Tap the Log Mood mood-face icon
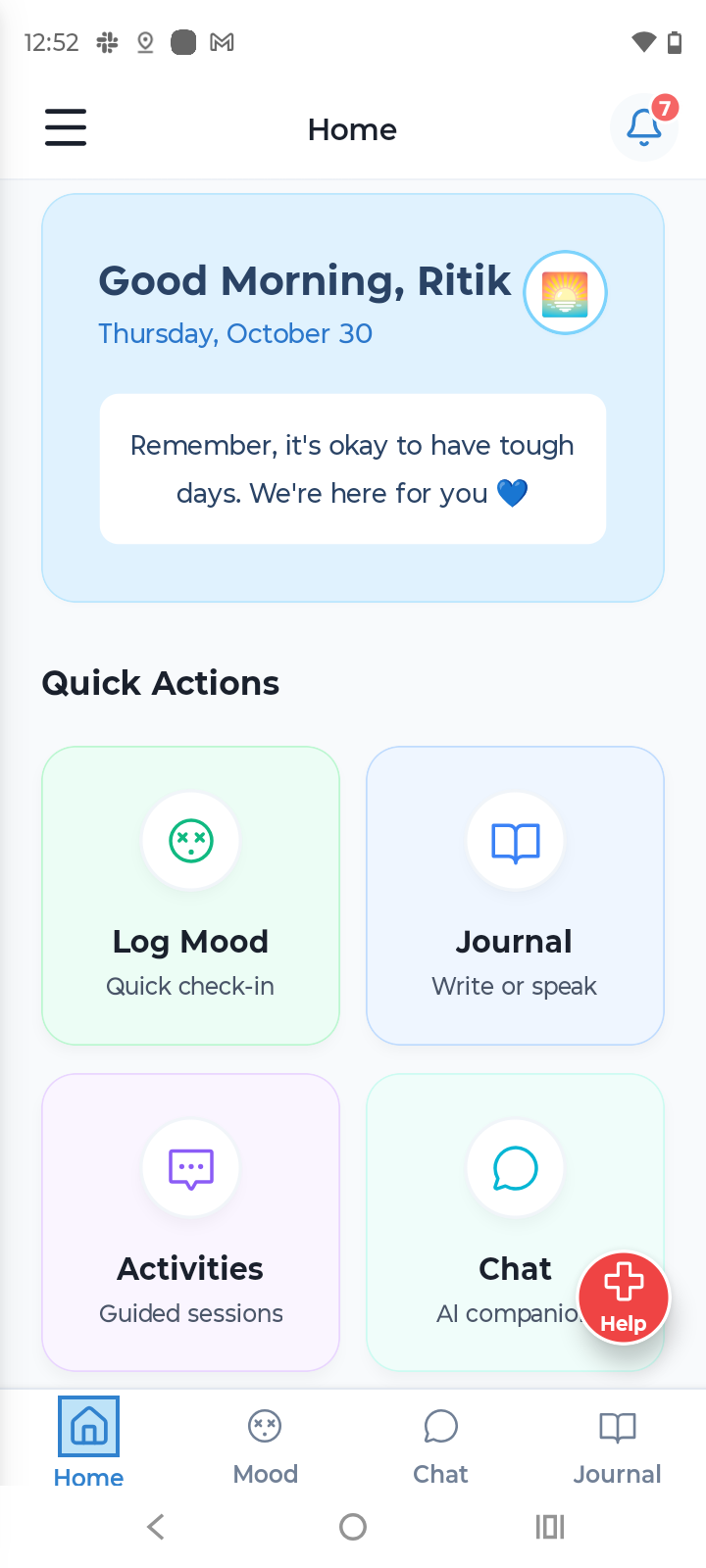The height and width of the screenshot is (1568, 706). (190, 840)
